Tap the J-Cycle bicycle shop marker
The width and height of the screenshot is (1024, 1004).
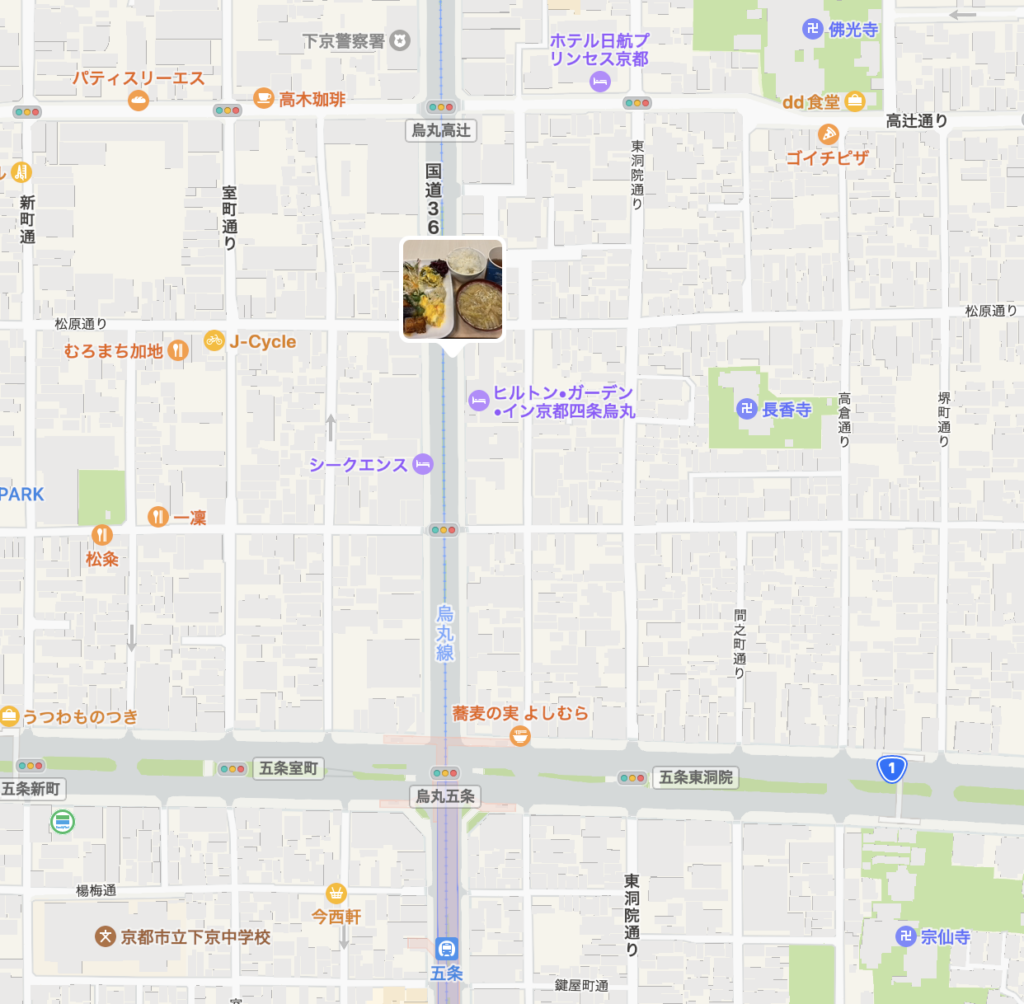[x=214, y=341]
